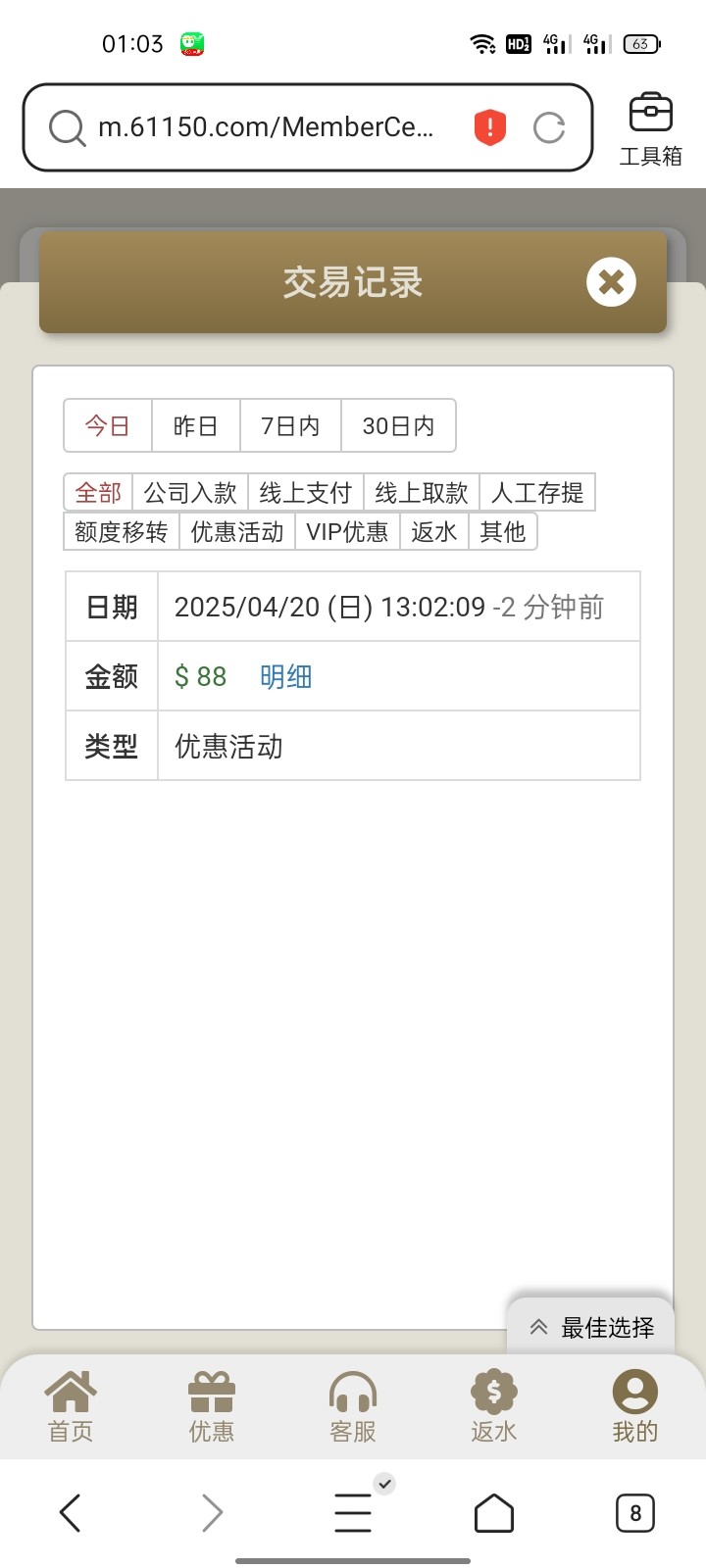Expand the 最佳选择 panel
The width and height of the screenshot is (706, 1568).
tap(591, 1328)
